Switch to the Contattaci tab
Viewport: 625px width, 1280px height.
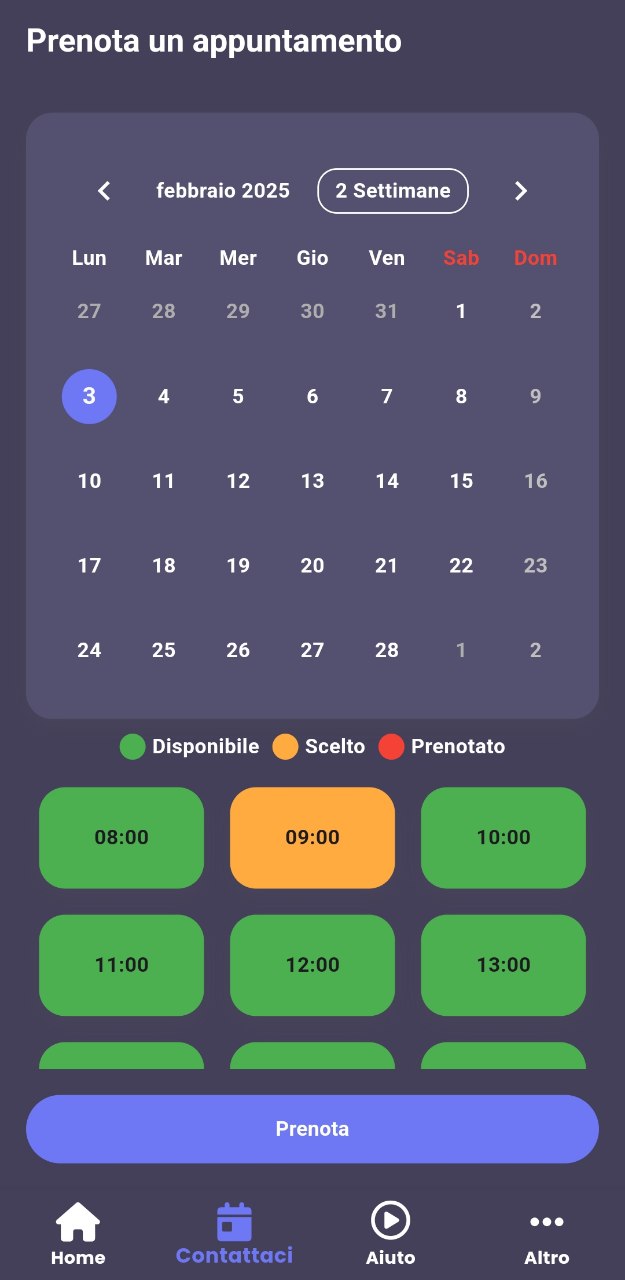pyautogui.click(x=234, y=1235)
